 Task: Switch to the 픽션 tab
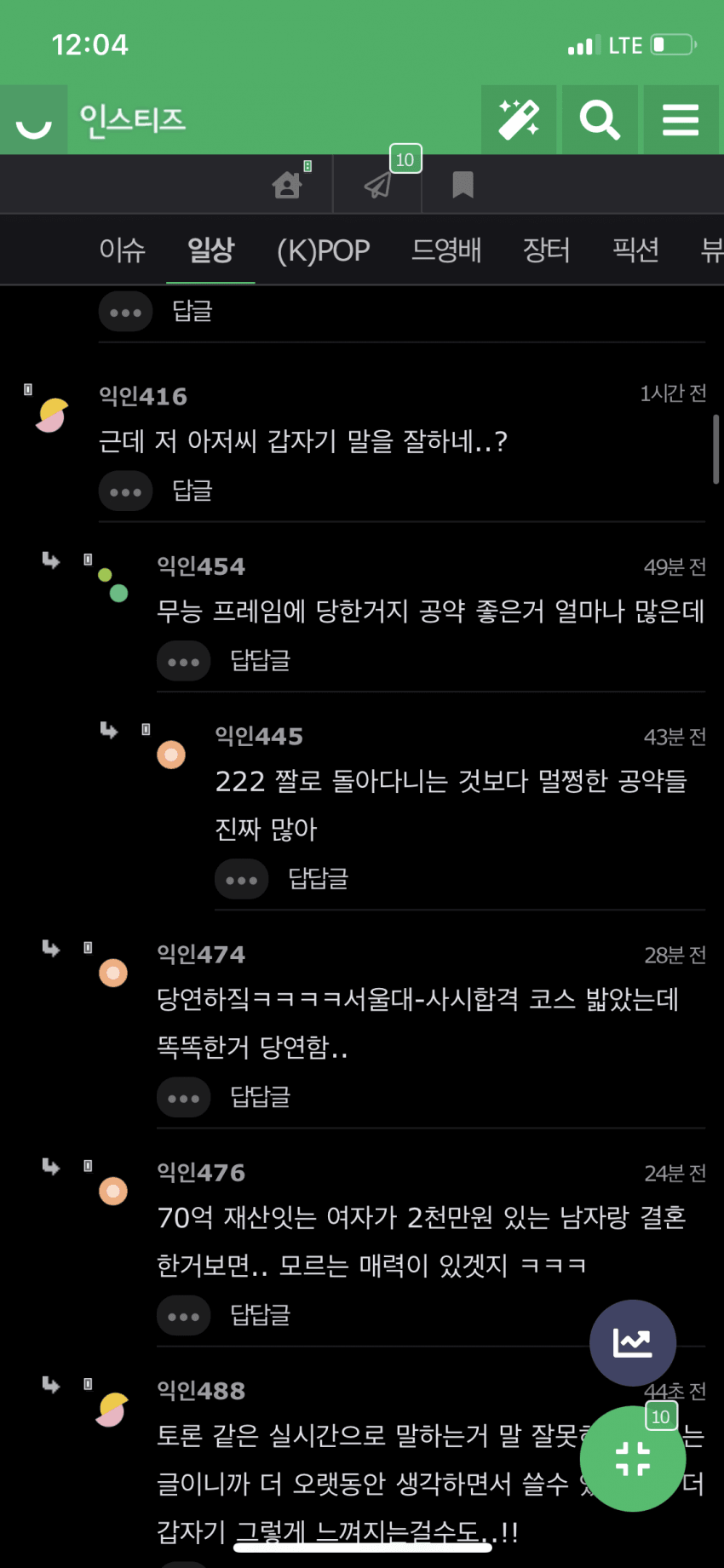(x=635, y=250)
